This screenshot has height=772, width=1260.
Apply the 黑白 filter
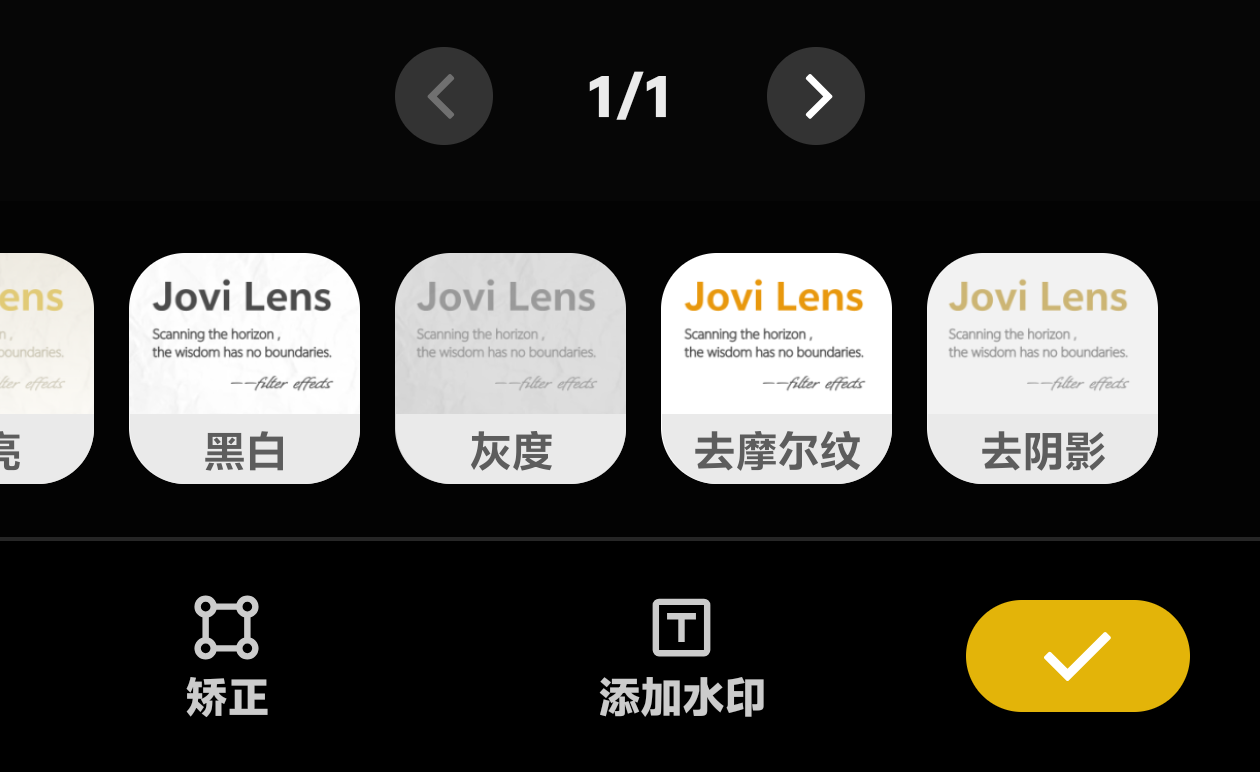244,368
